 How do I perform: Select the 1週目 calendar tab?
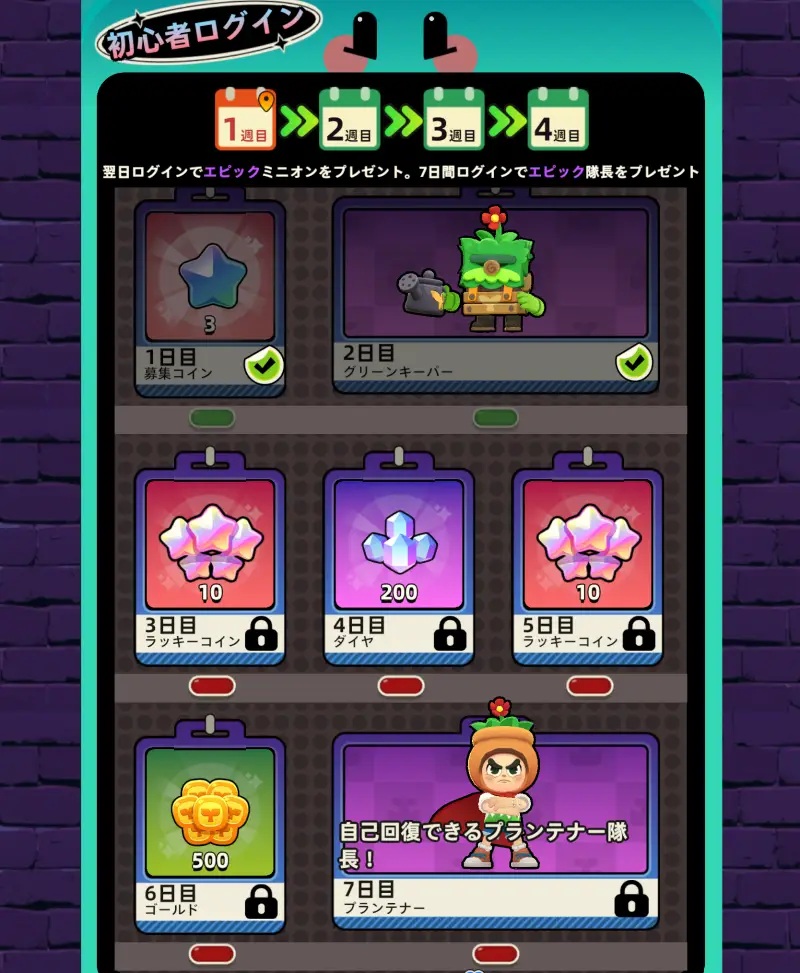[245, 119]
